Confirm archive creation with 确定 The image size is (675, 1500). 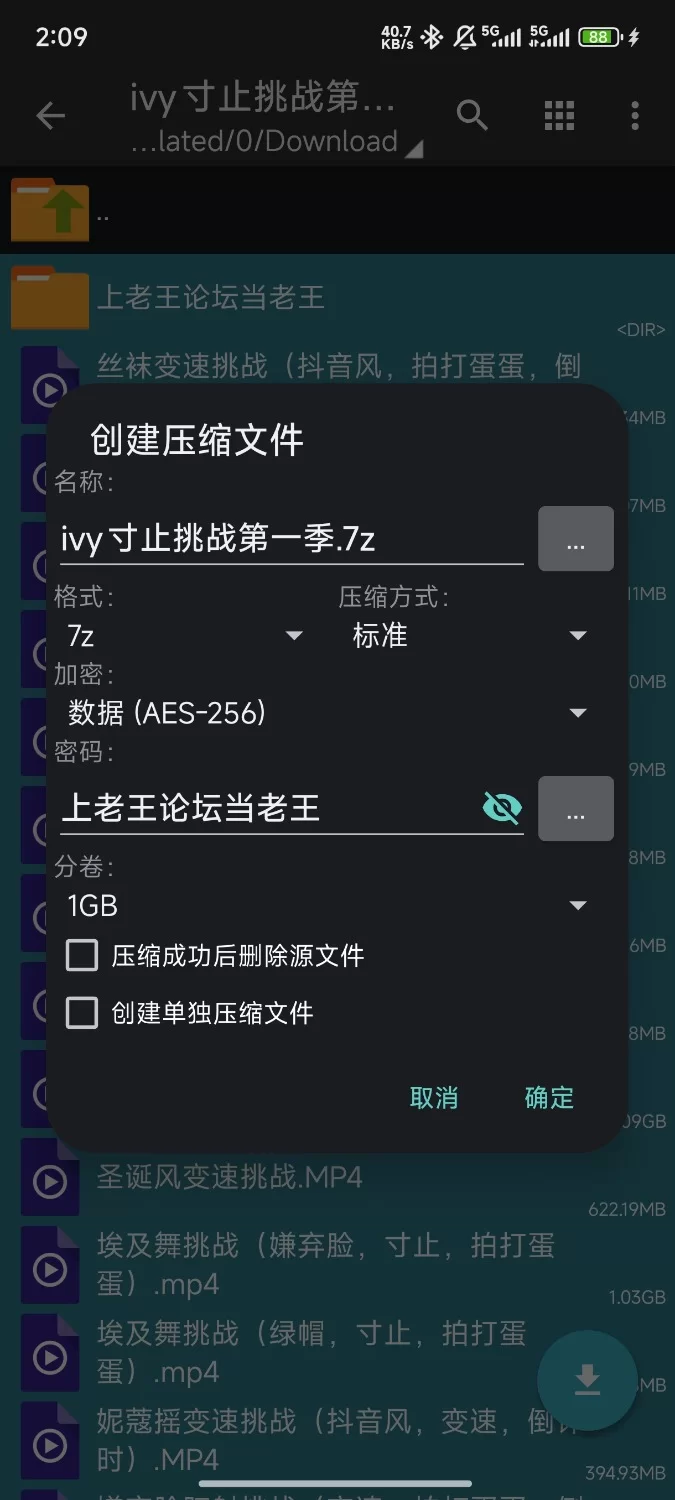pyautogui.click(x=549, y=1098)
